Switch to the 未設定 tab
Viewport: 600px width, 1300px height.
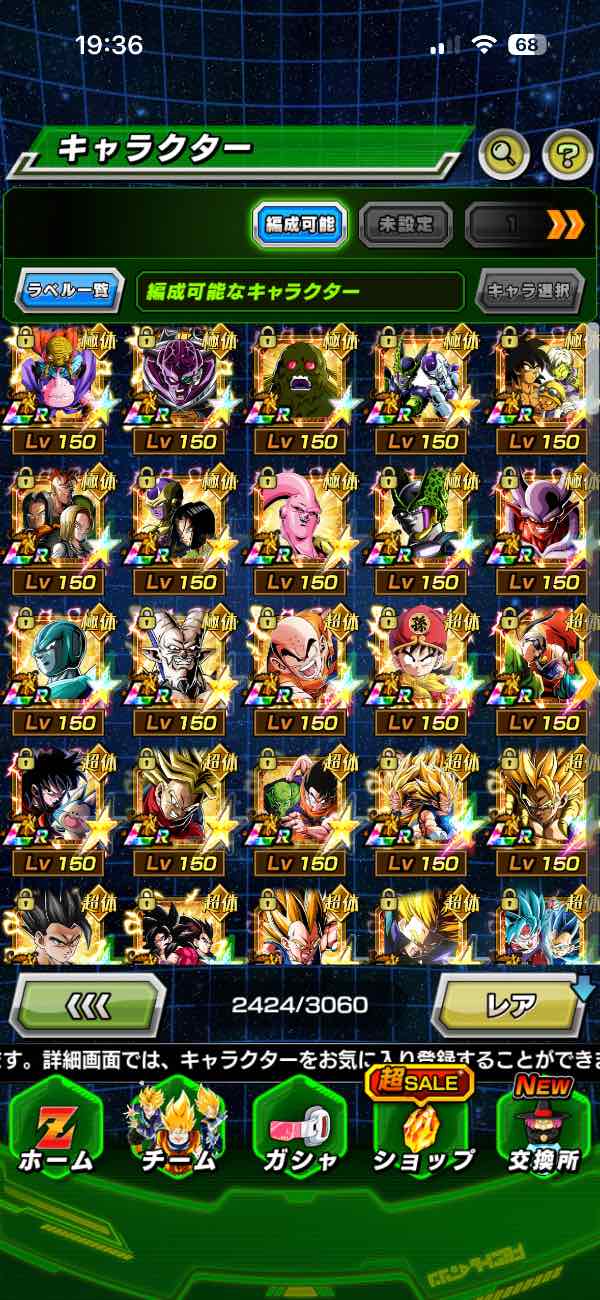coord(405,225)
